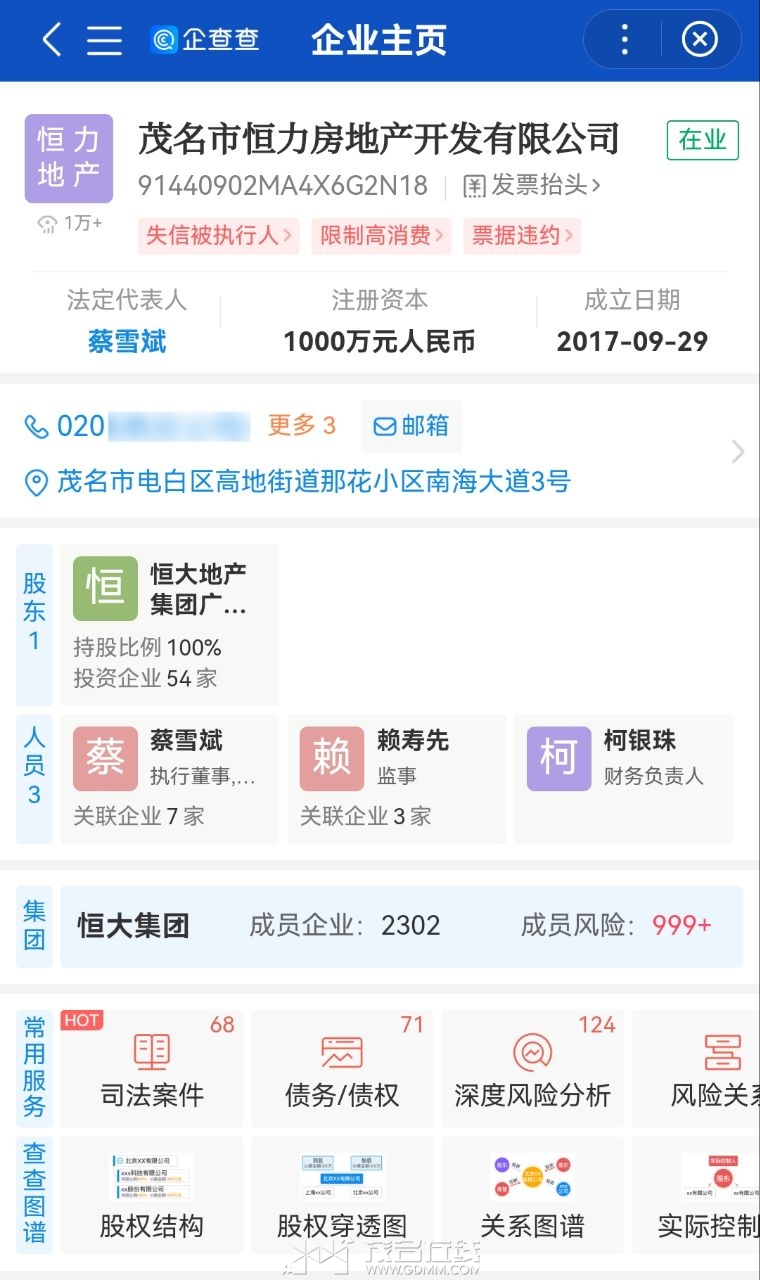Tap the 邮箱 email button
Image resolution: width=760 pixels, height=1280 pixels.
coord(411,426)
